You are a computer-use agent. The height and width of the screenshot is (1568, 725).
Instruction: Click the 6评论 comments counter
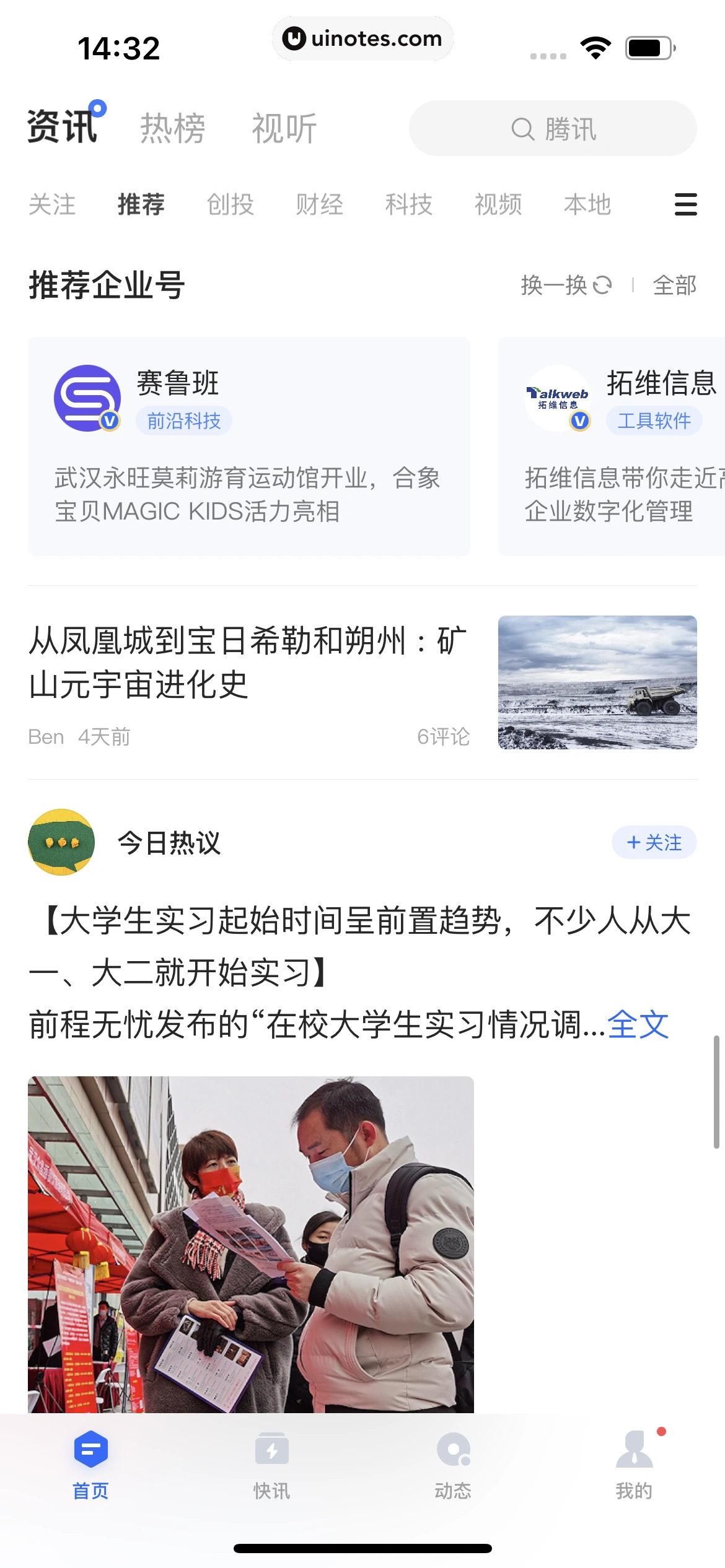click(444, 737)
